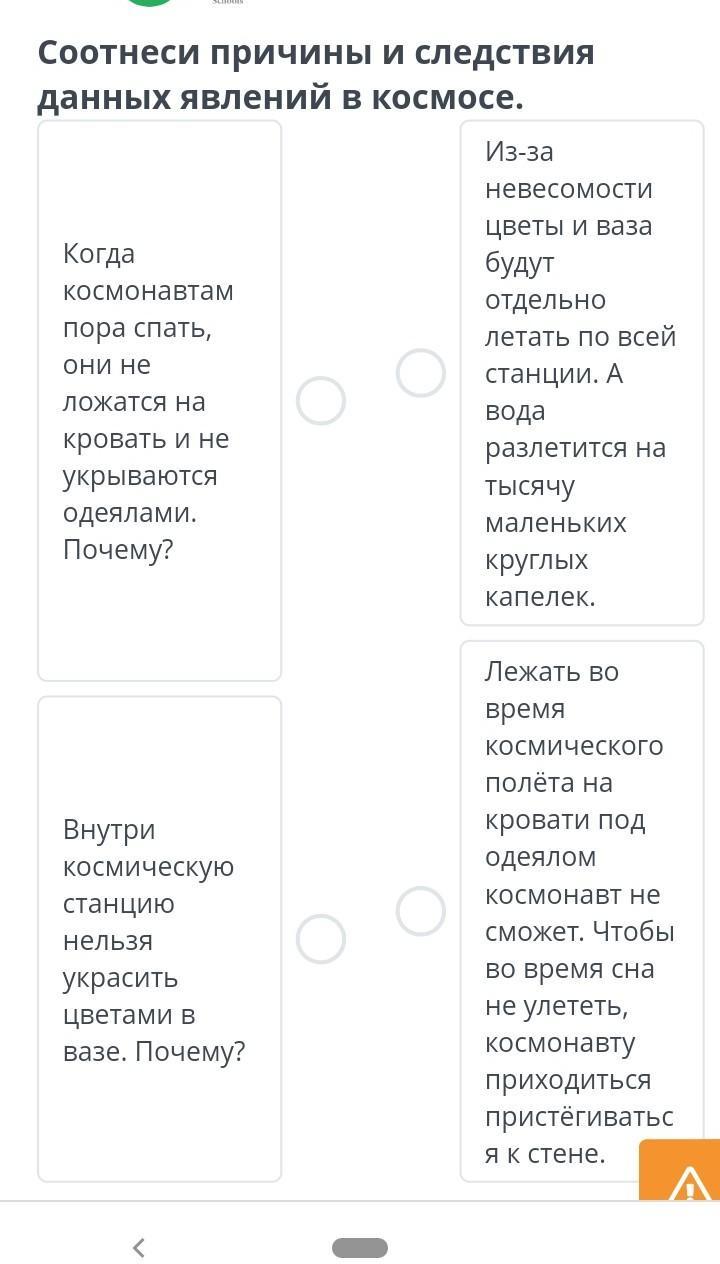
Task: Go back with the system back arrow
Action: point(139,1247)
